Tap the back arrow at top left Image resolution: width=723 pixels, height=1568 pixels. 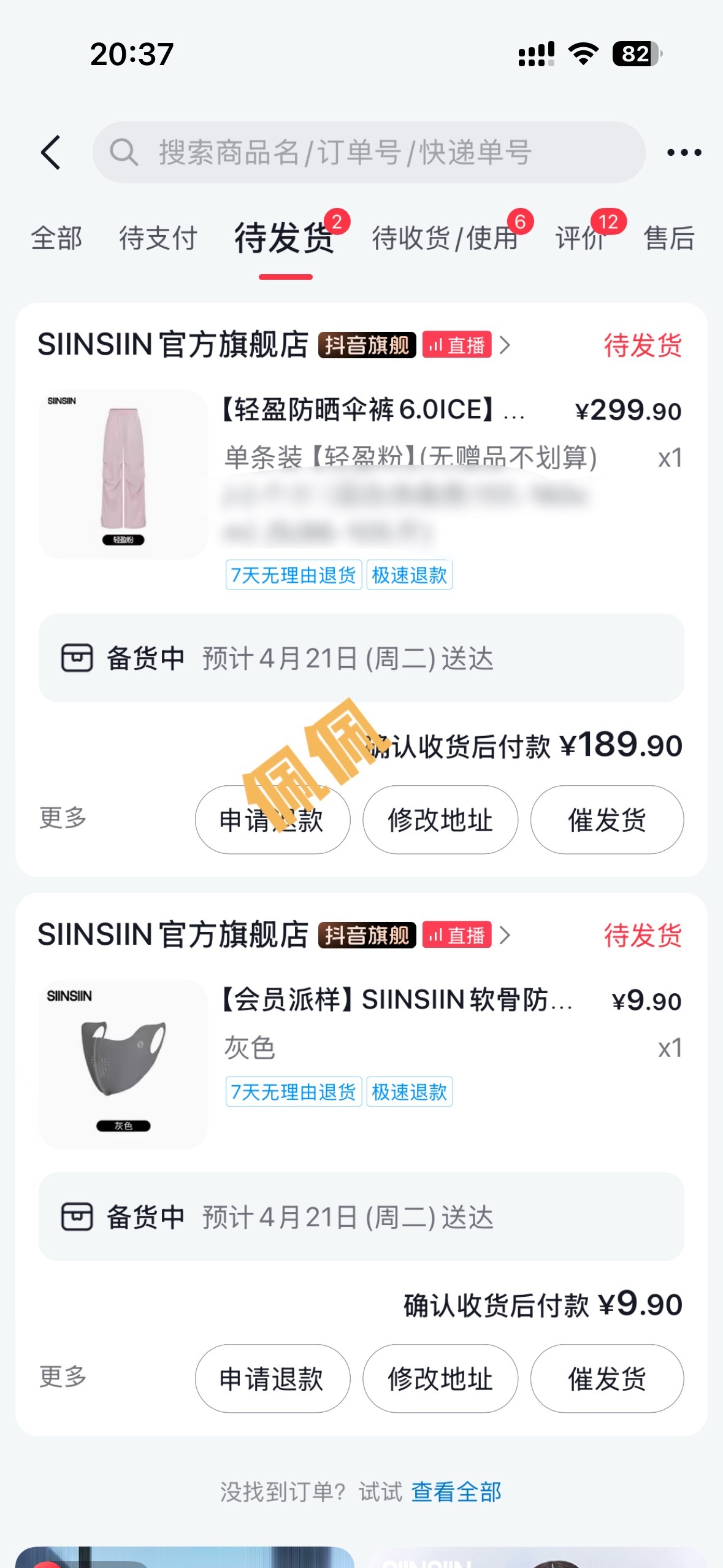pyautogui.click(x=52, y=152)
